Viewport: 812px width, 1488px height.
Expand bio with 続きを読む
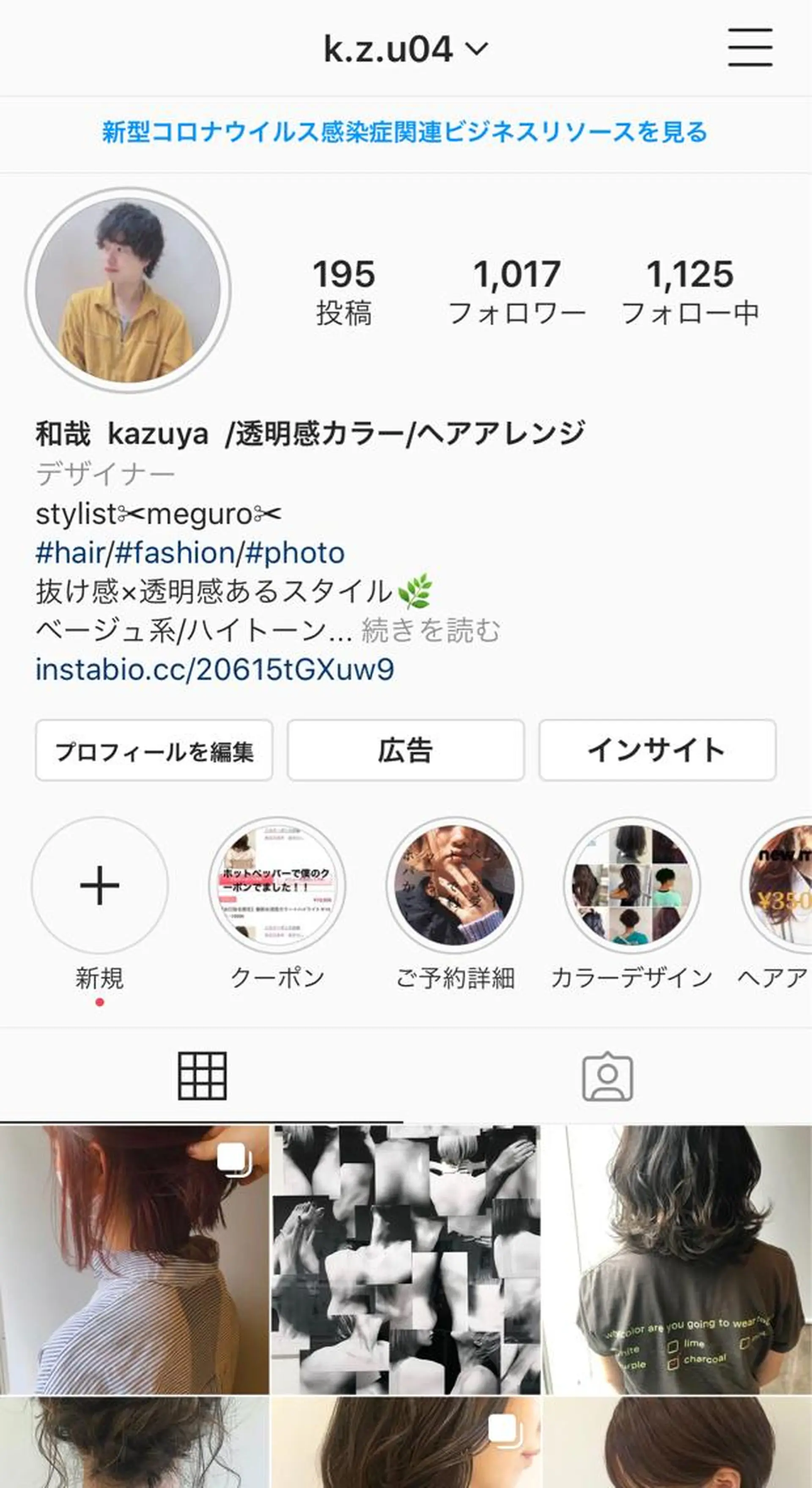pyautogui.click(x=430, y=630)
